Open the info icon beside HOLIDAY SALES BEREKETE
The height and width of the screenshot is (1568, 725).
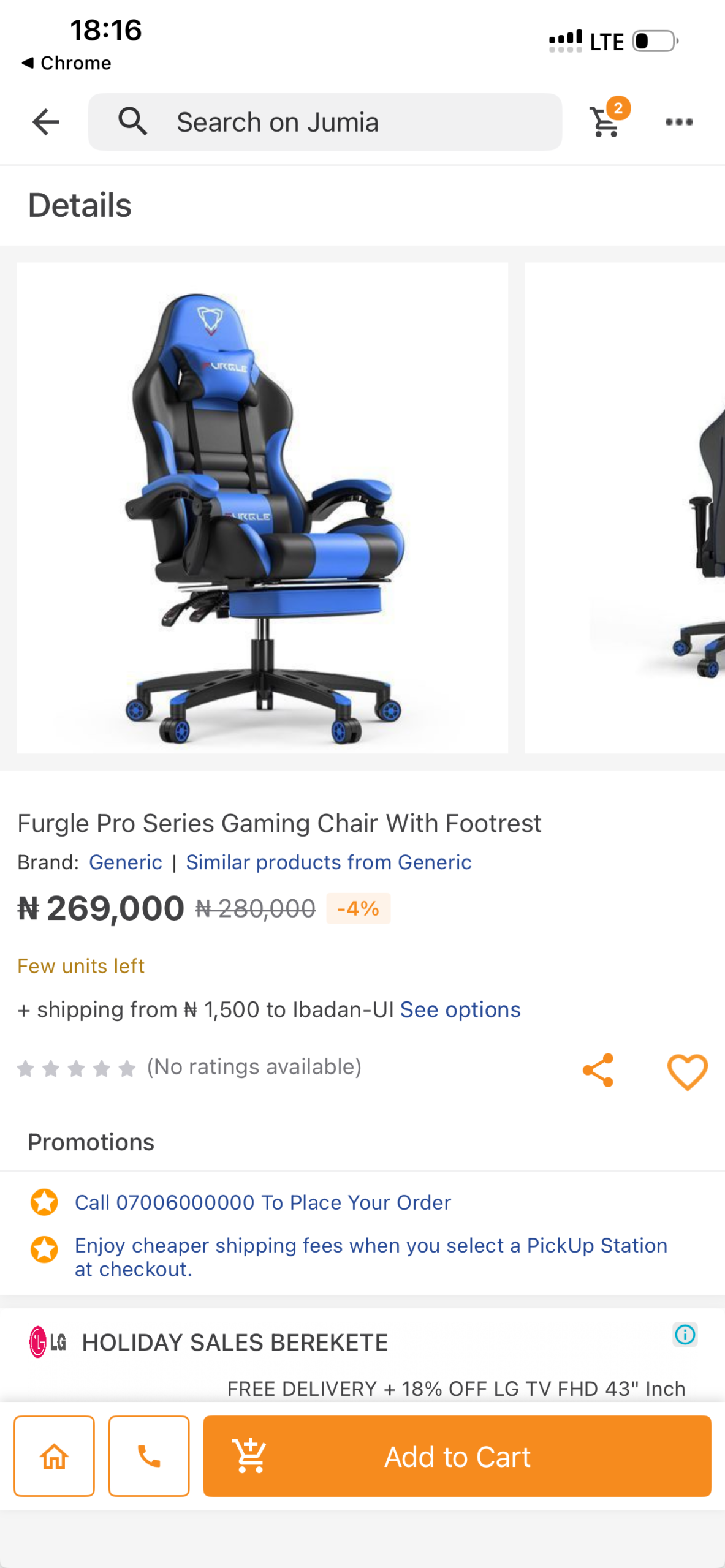685,1335
